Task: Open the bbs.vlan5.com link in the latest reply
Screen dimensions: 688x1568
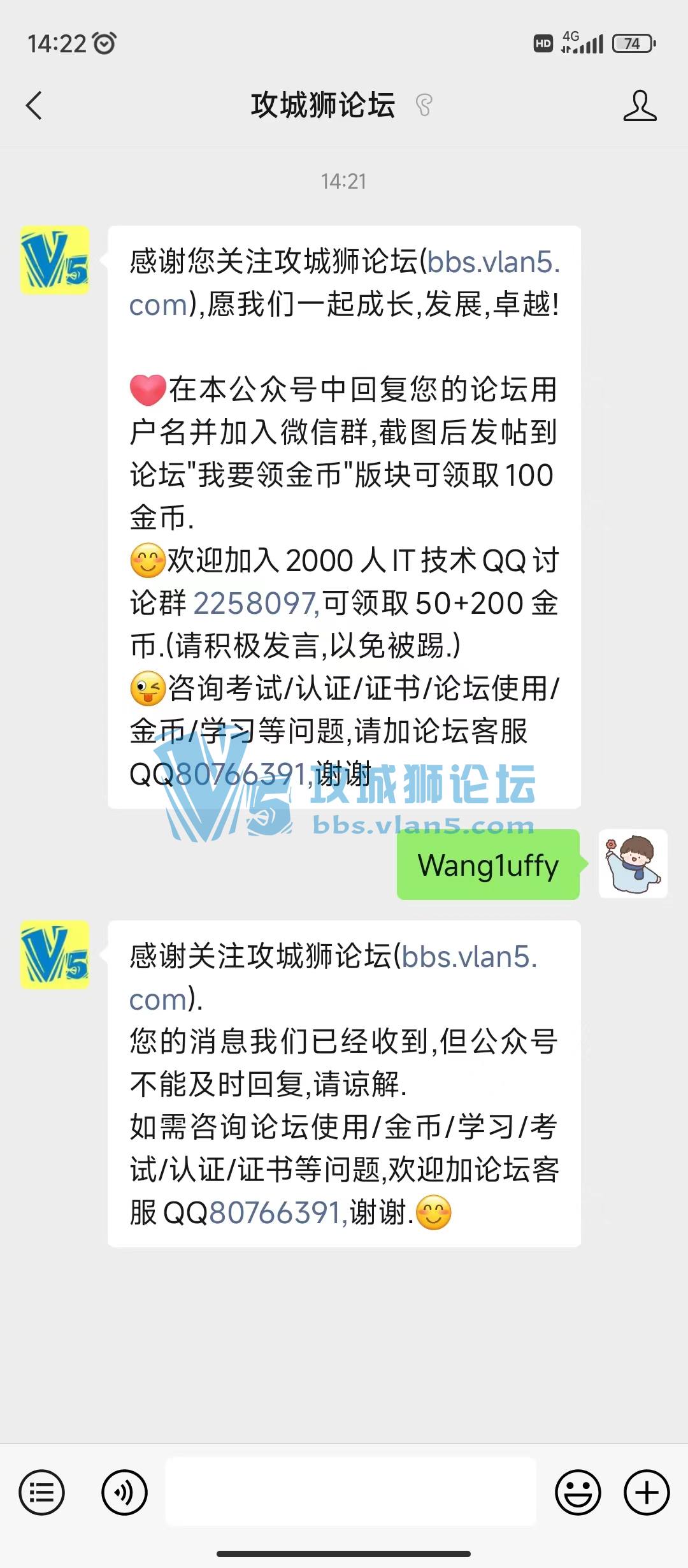Action: click(469, 957)
